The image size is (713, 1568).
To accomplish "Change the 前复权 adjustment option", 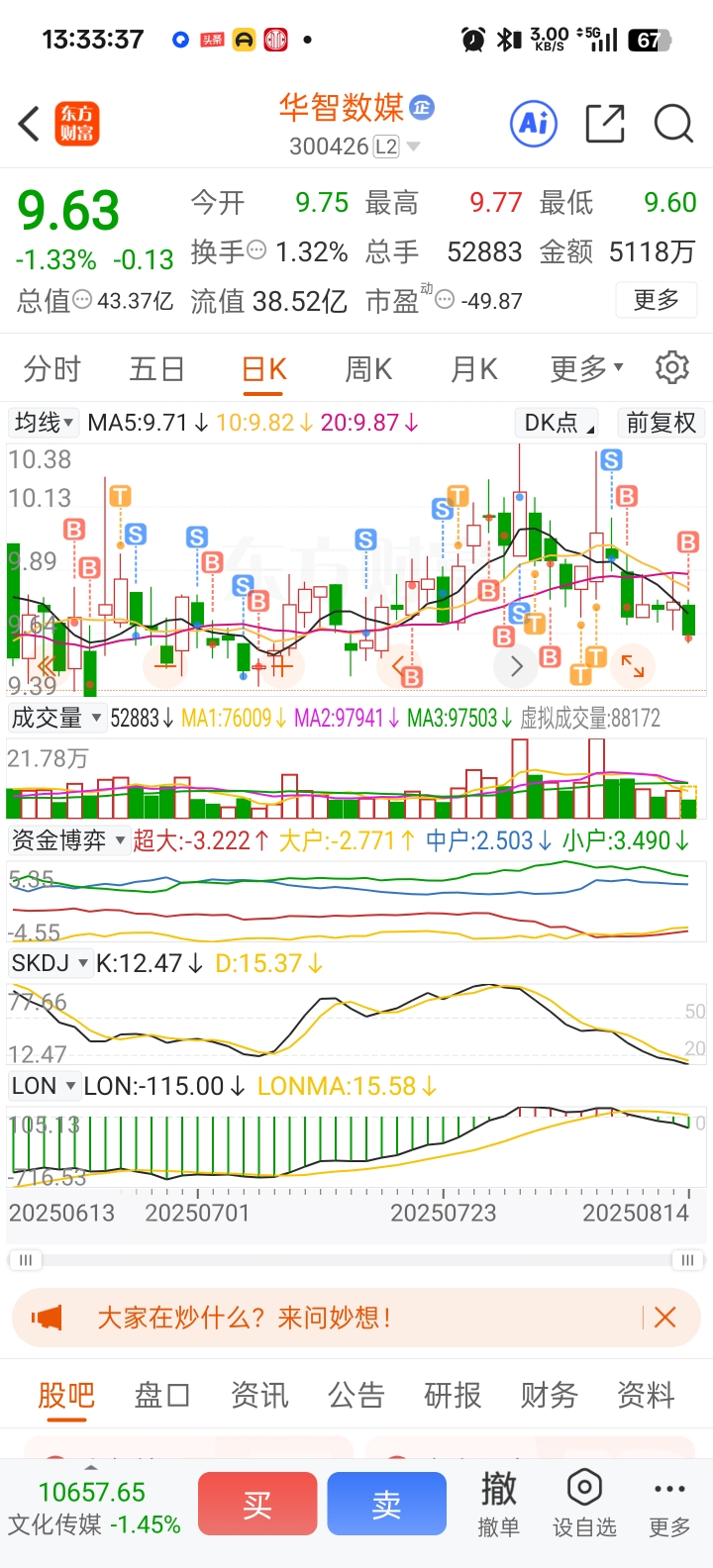I will coord(661,423).
